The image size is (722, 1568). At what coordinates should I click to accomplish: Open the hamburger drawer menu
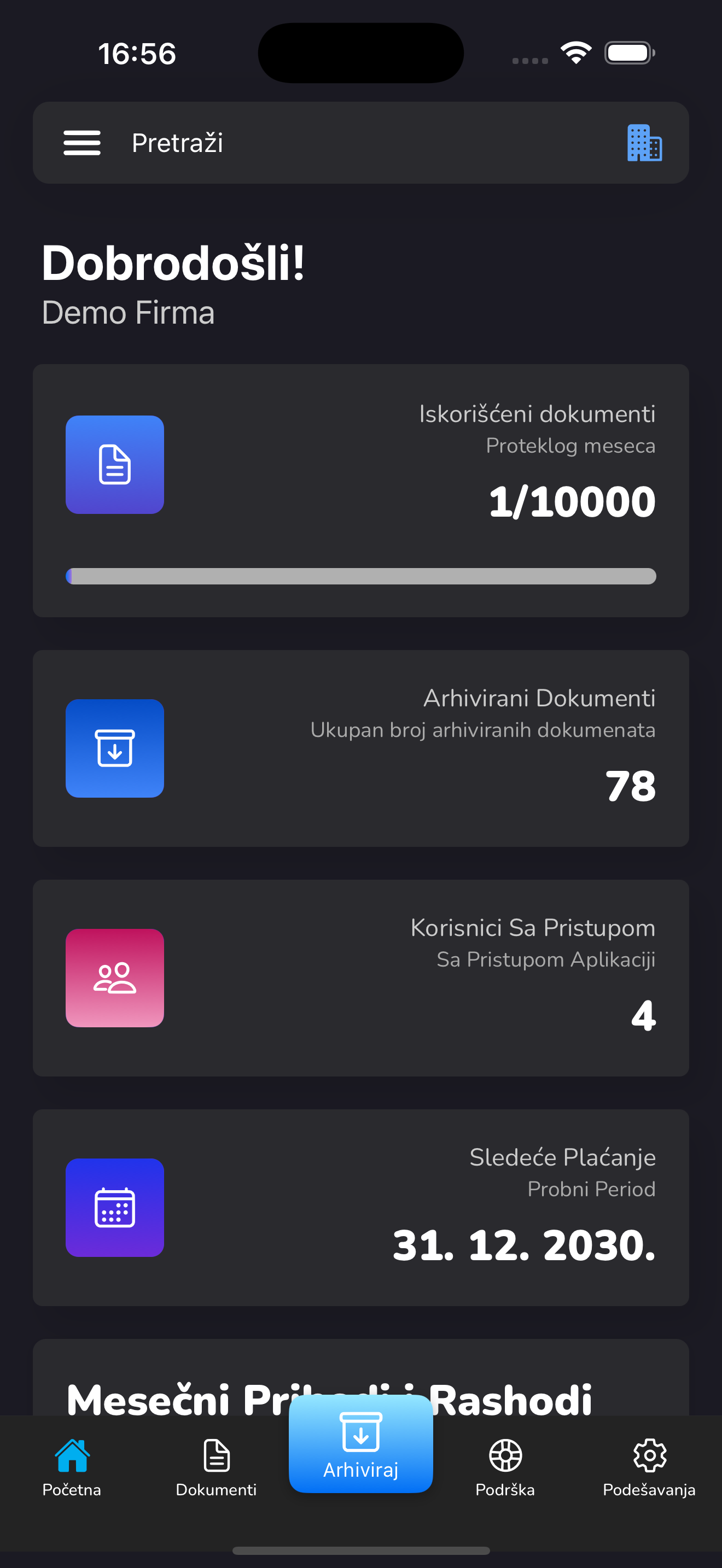(x=81, y=143)
